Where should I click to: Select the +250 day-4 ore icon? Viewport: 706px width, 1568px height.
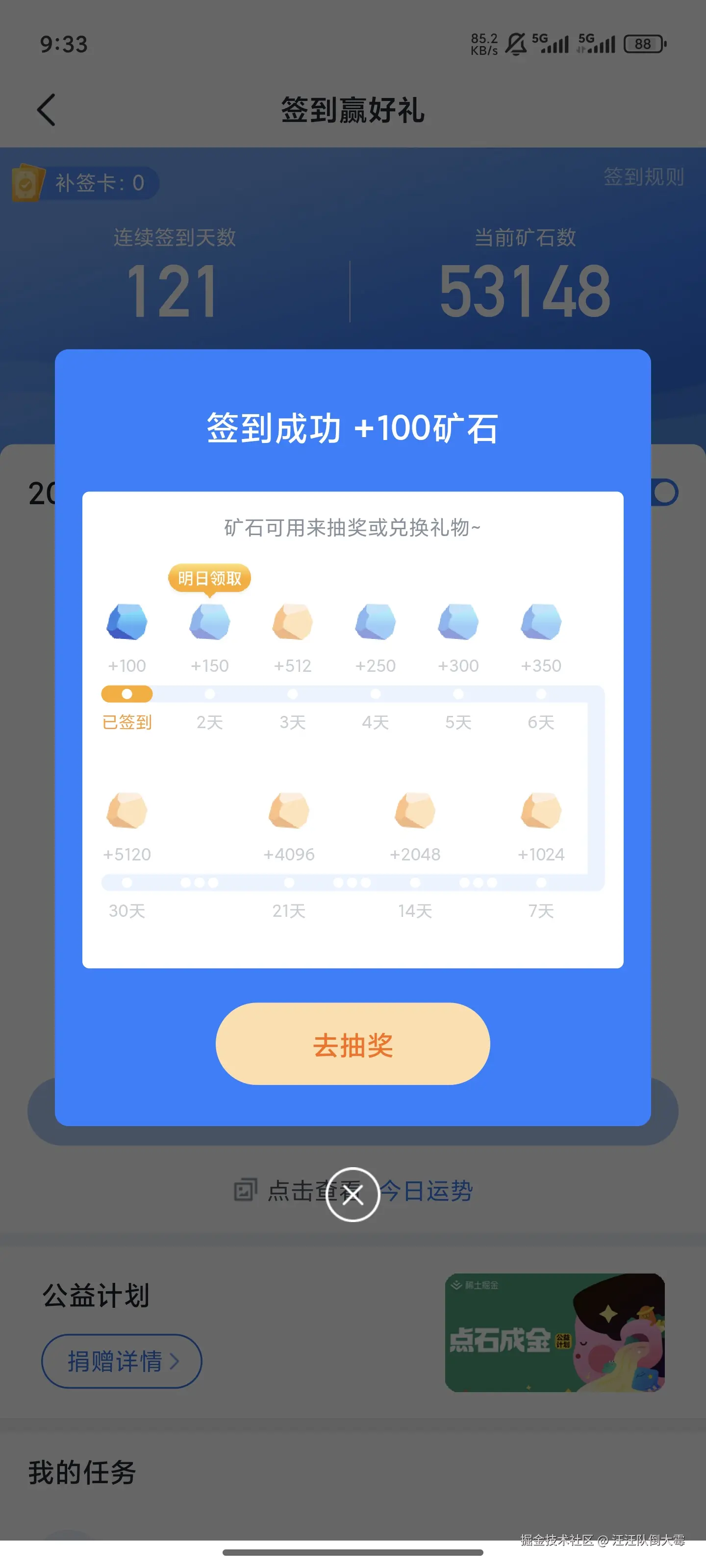[376, 622]
